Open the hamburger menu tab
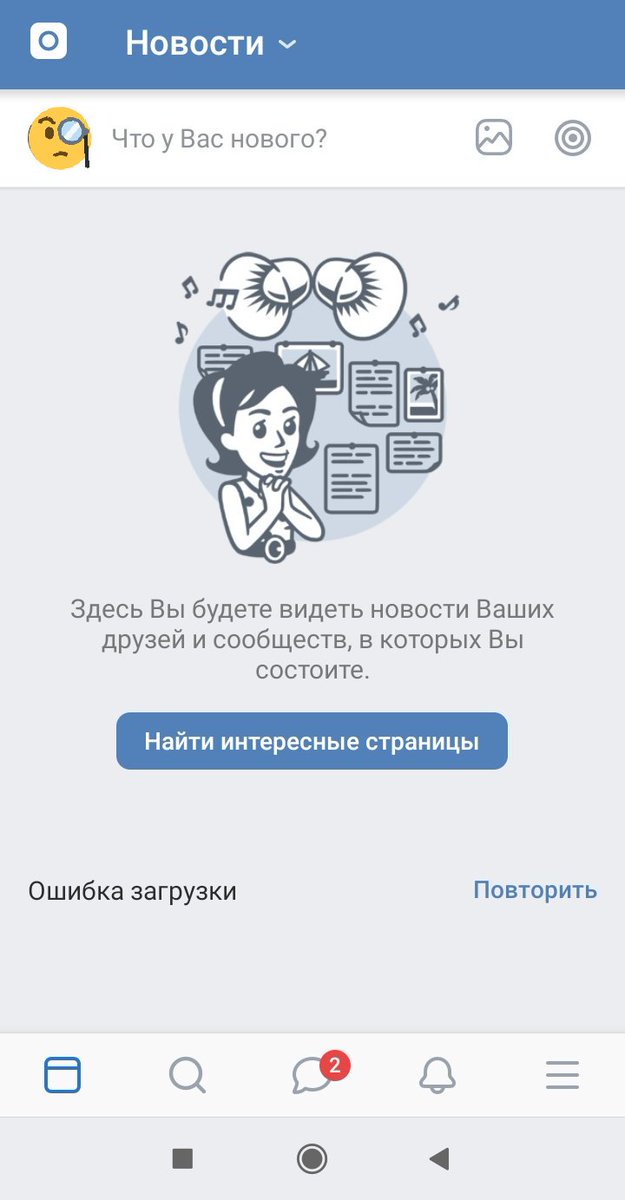The image size is (625, 1200). coord(562,1075)
